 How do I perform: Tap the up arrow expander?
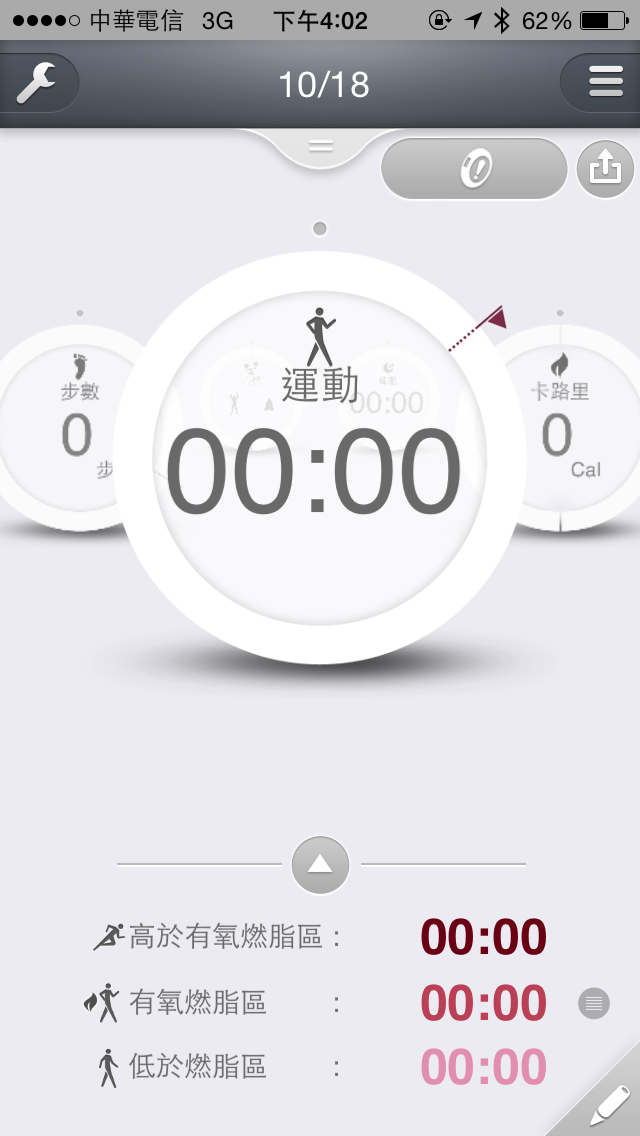[320, 864]
